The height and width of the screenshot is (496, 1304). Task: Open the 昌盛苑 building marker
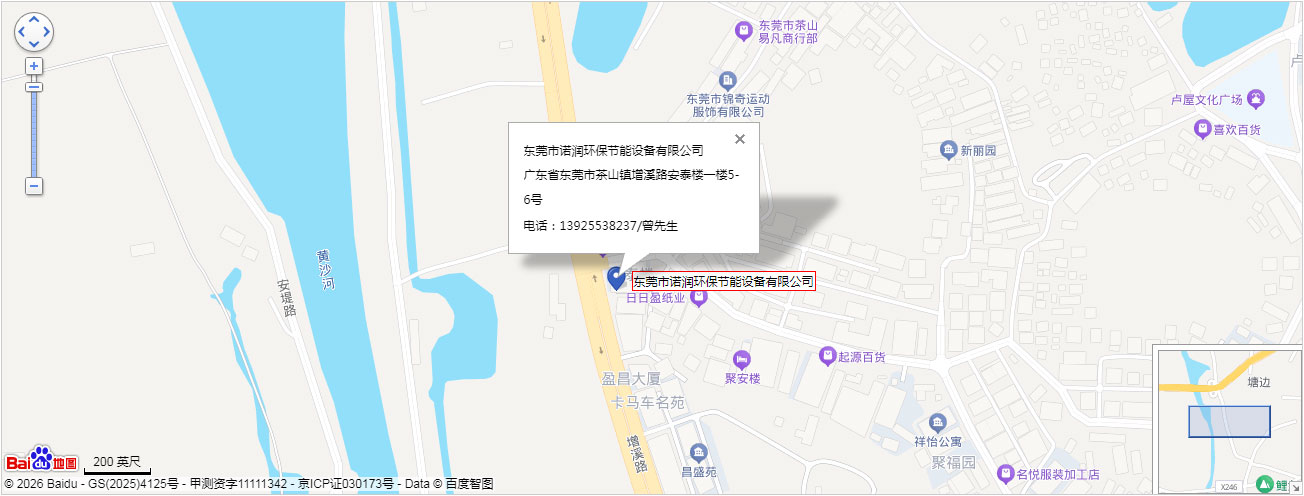click(698, 452)
